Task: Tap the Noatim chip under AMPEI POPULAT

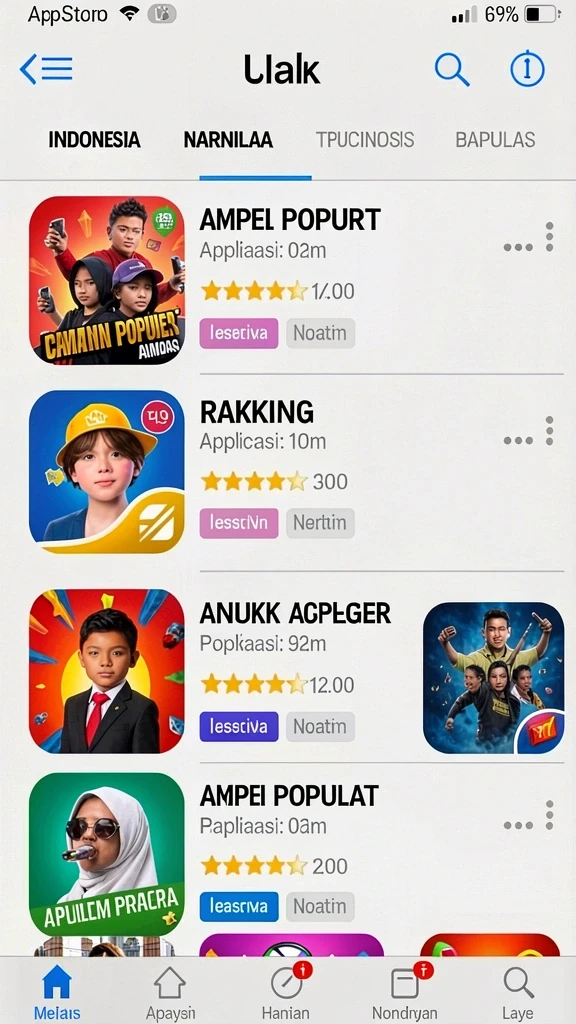Action: click(321, 906)
